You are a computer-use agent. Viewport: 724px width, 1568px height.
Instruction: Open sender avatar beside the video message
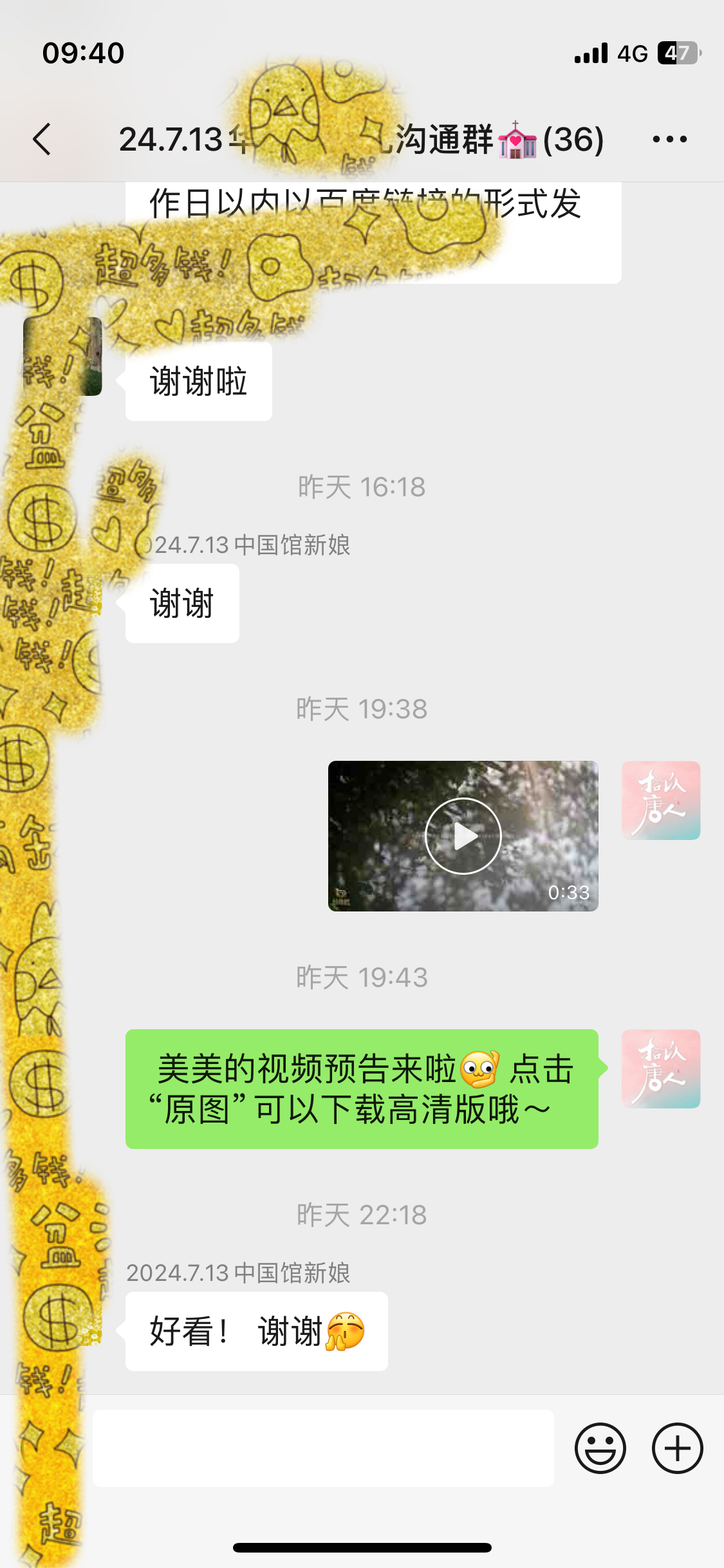(x=661, y=800)
